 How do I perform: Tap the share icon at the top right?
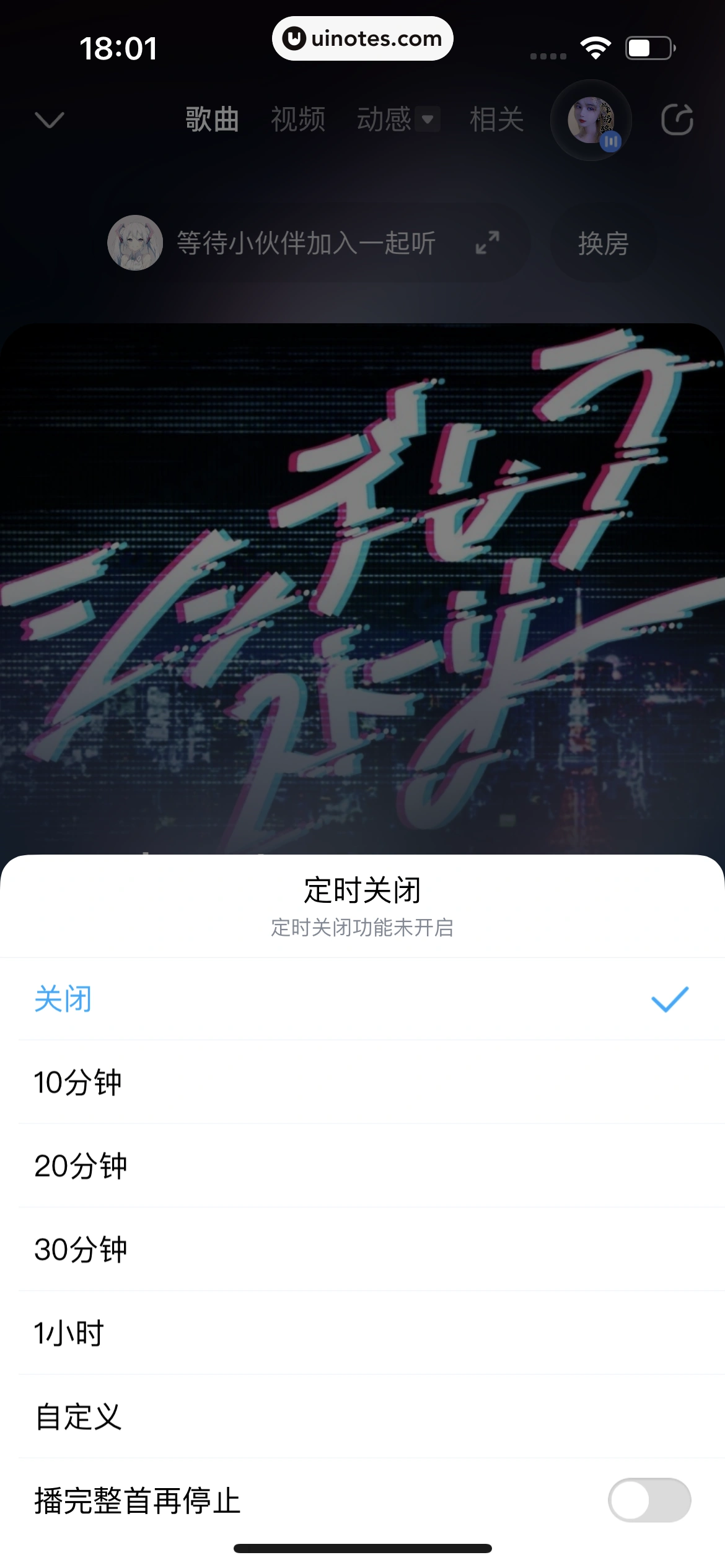(677, 120)
